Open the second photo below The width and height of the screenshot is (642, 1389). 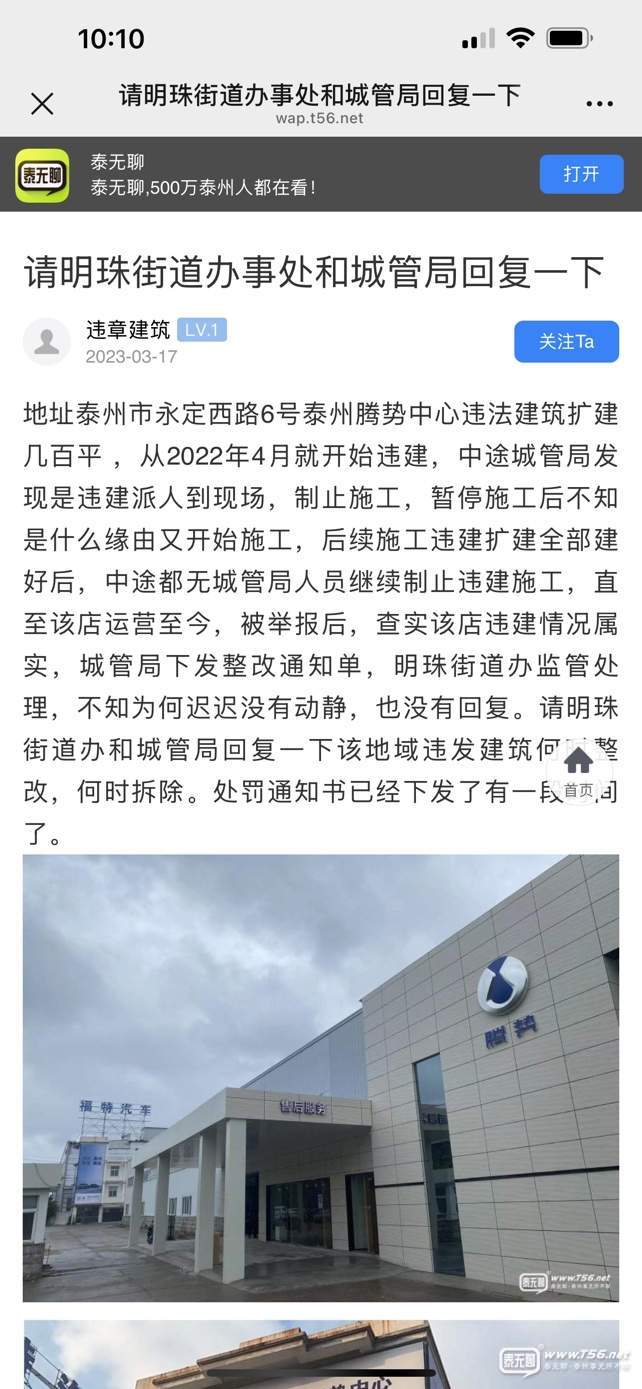[x=321, y=1355]
